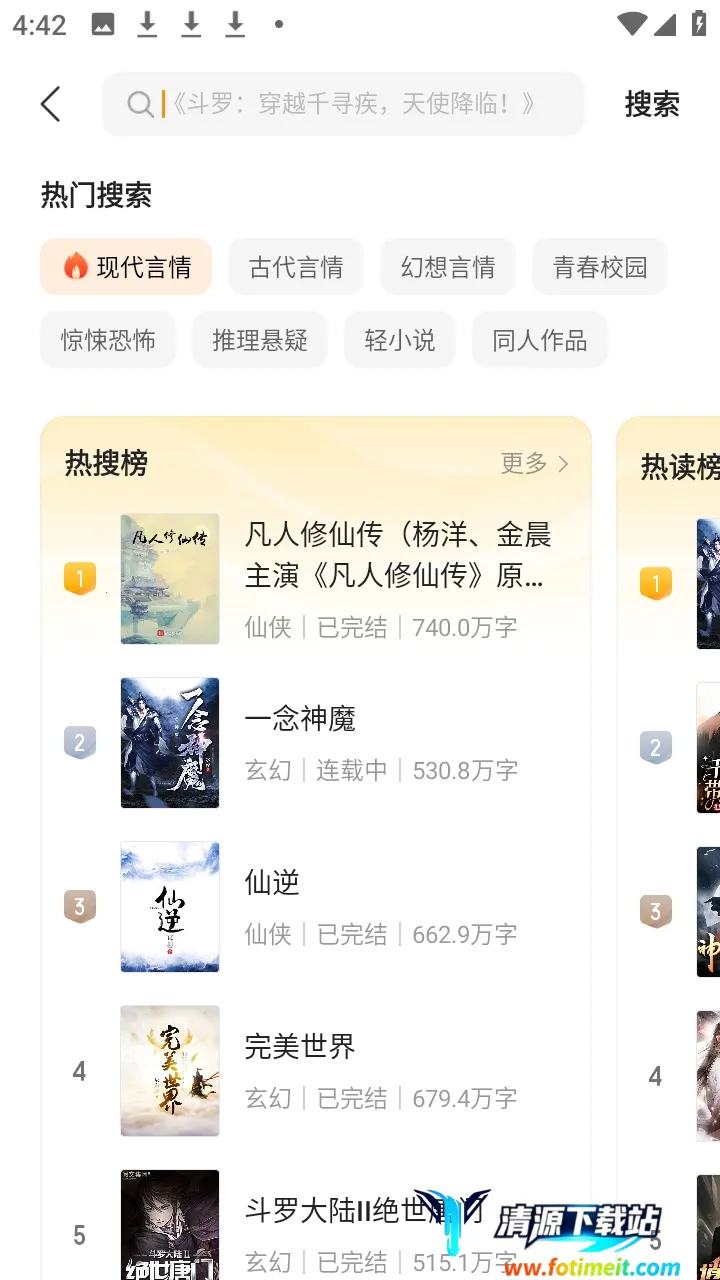The height and width of the screenshot is (1280, 720).
Task: Open 更多 for the 热搜榜 list
Action: [x=534, y=463]
